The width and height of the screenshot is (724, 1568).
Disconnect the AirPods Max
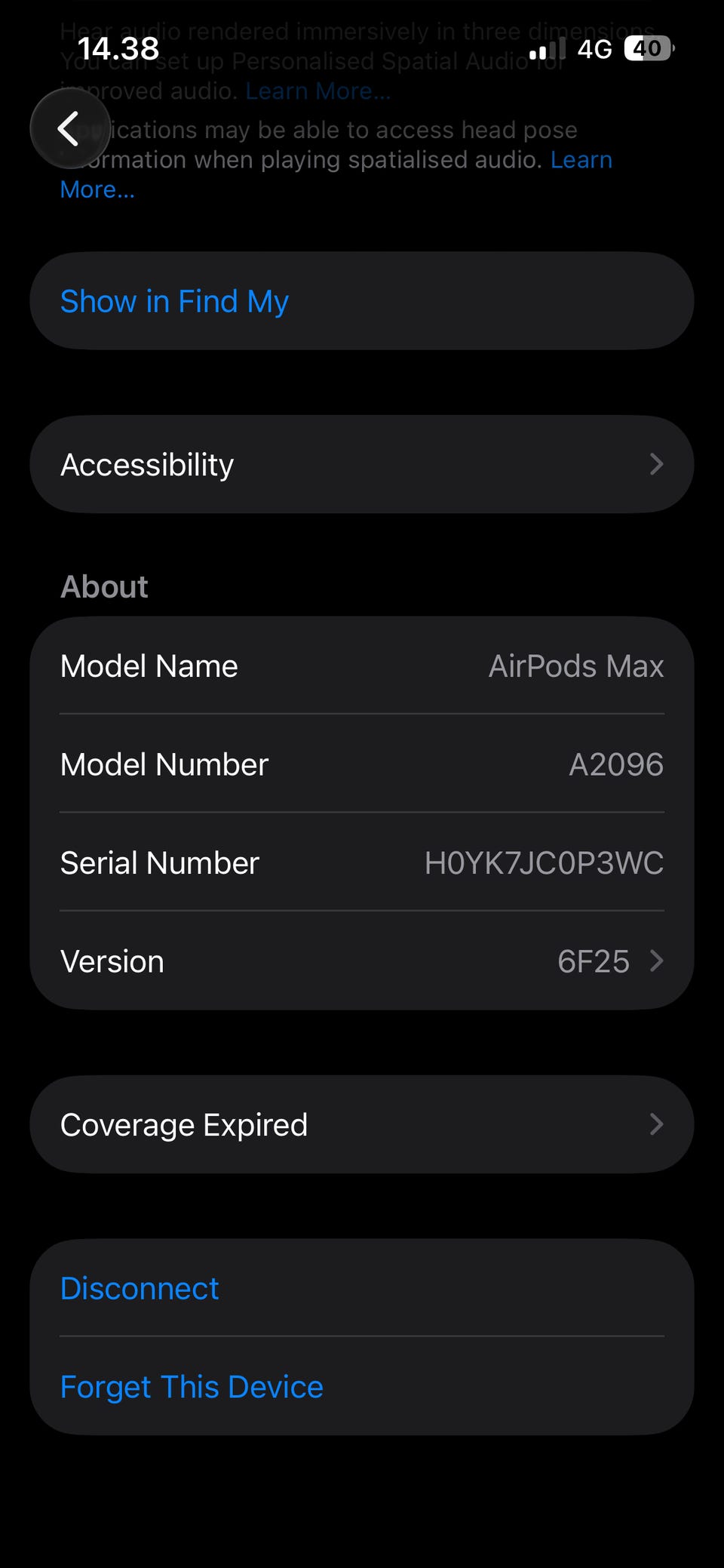click(140, 1288)
